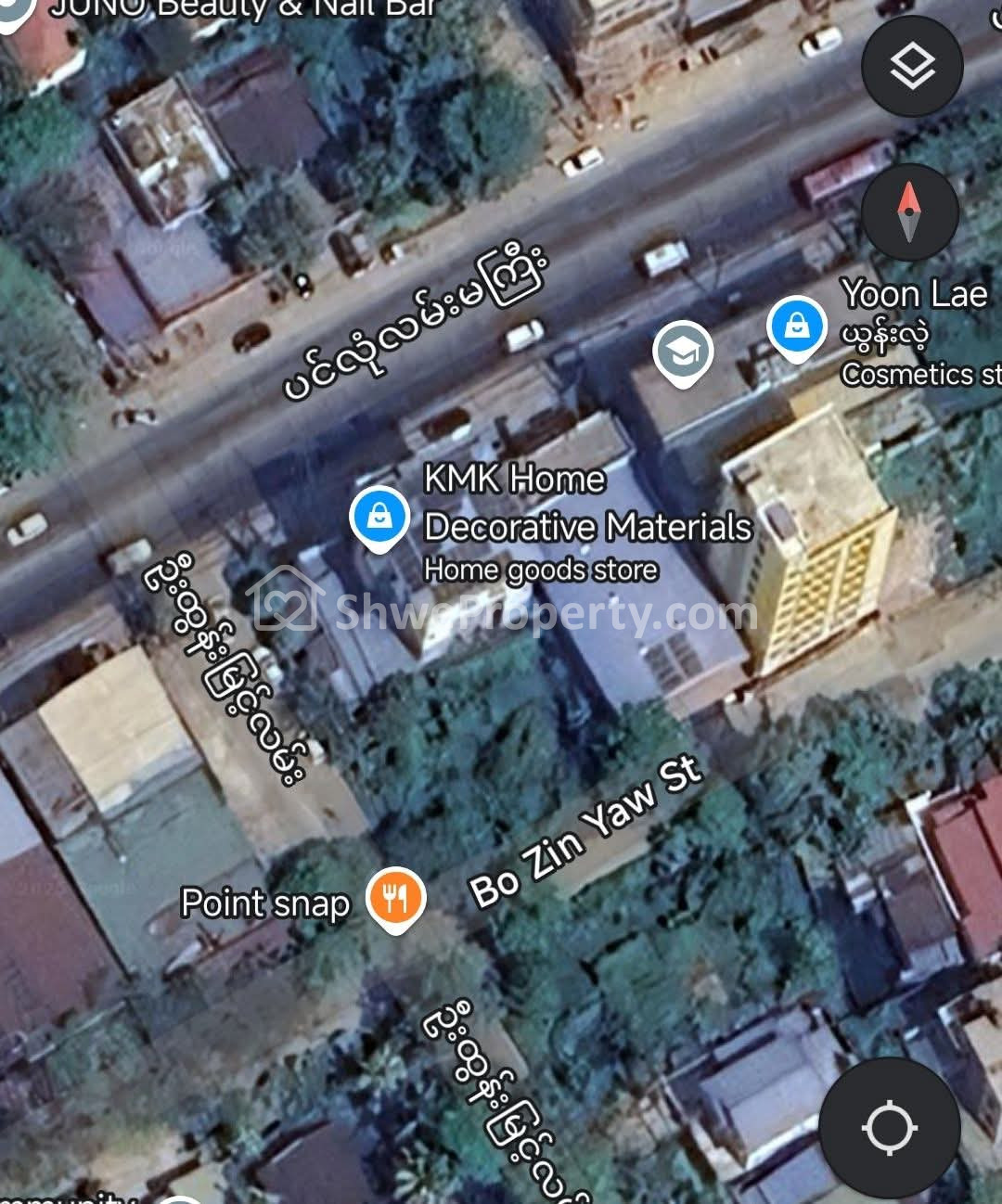The image size is (1002, 1204).
Task: Select the Yoon Lae cosmetics store pin
Action: (x=797, y=327)
